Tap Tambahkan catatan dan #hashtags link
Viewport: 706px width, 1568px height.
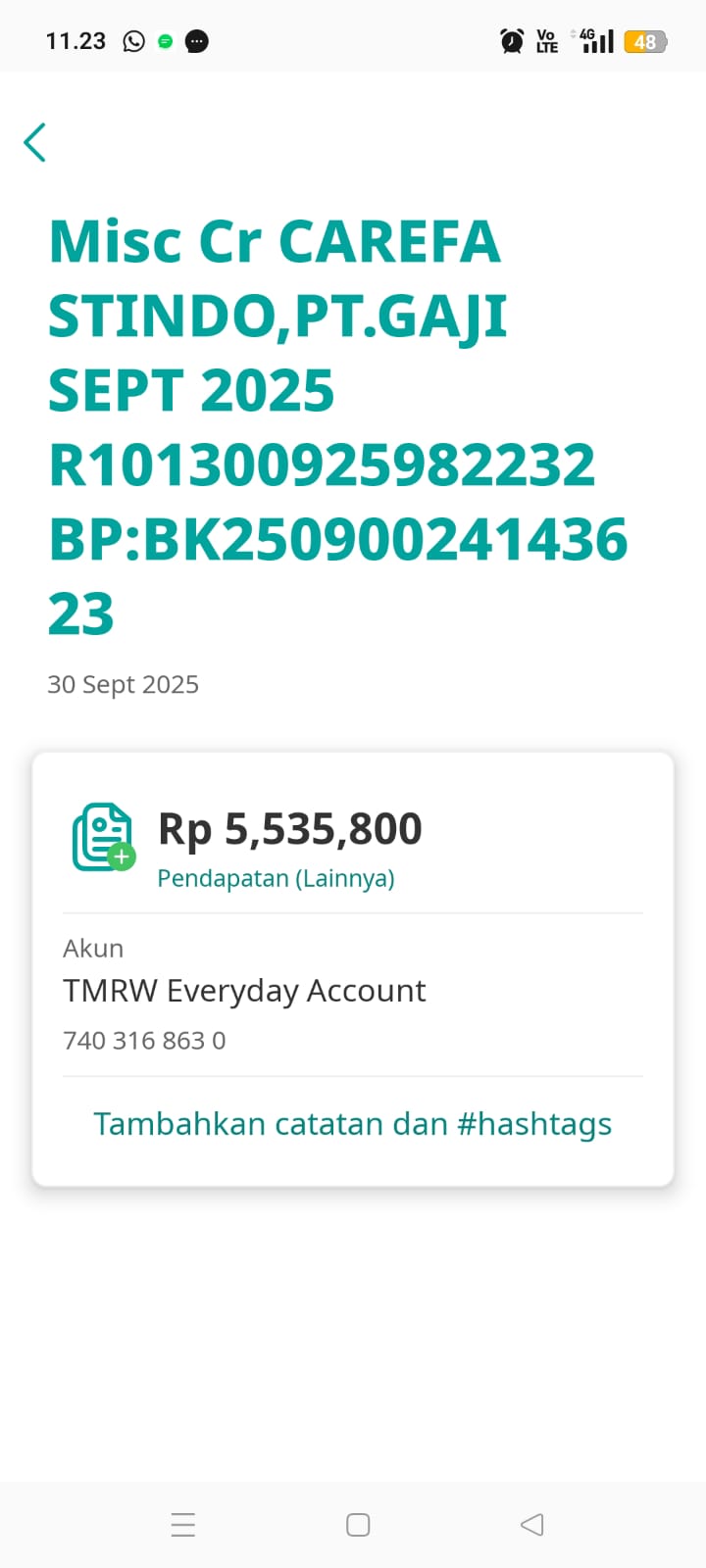tap(352, 1123)
